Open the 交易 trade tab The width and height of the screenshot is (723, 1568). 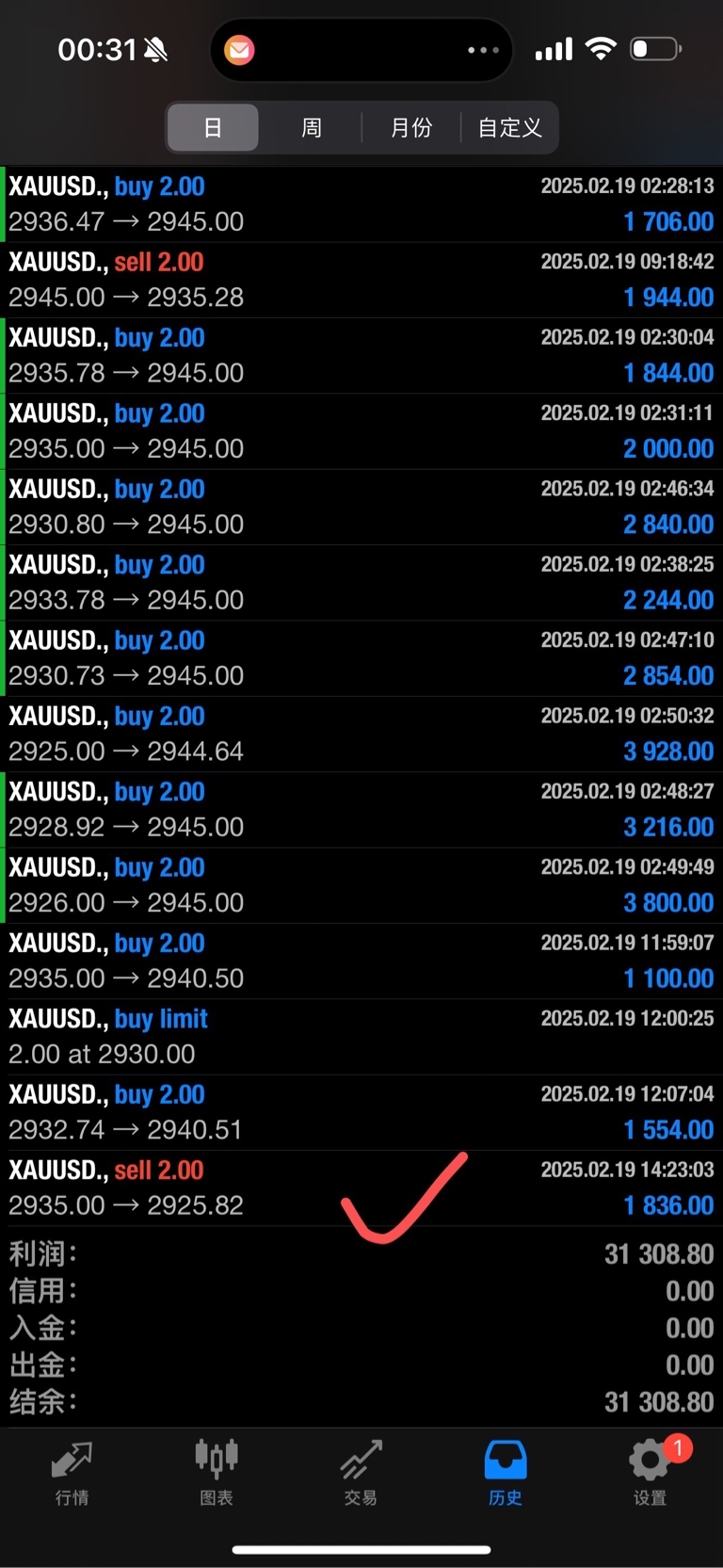(361, 1472)
